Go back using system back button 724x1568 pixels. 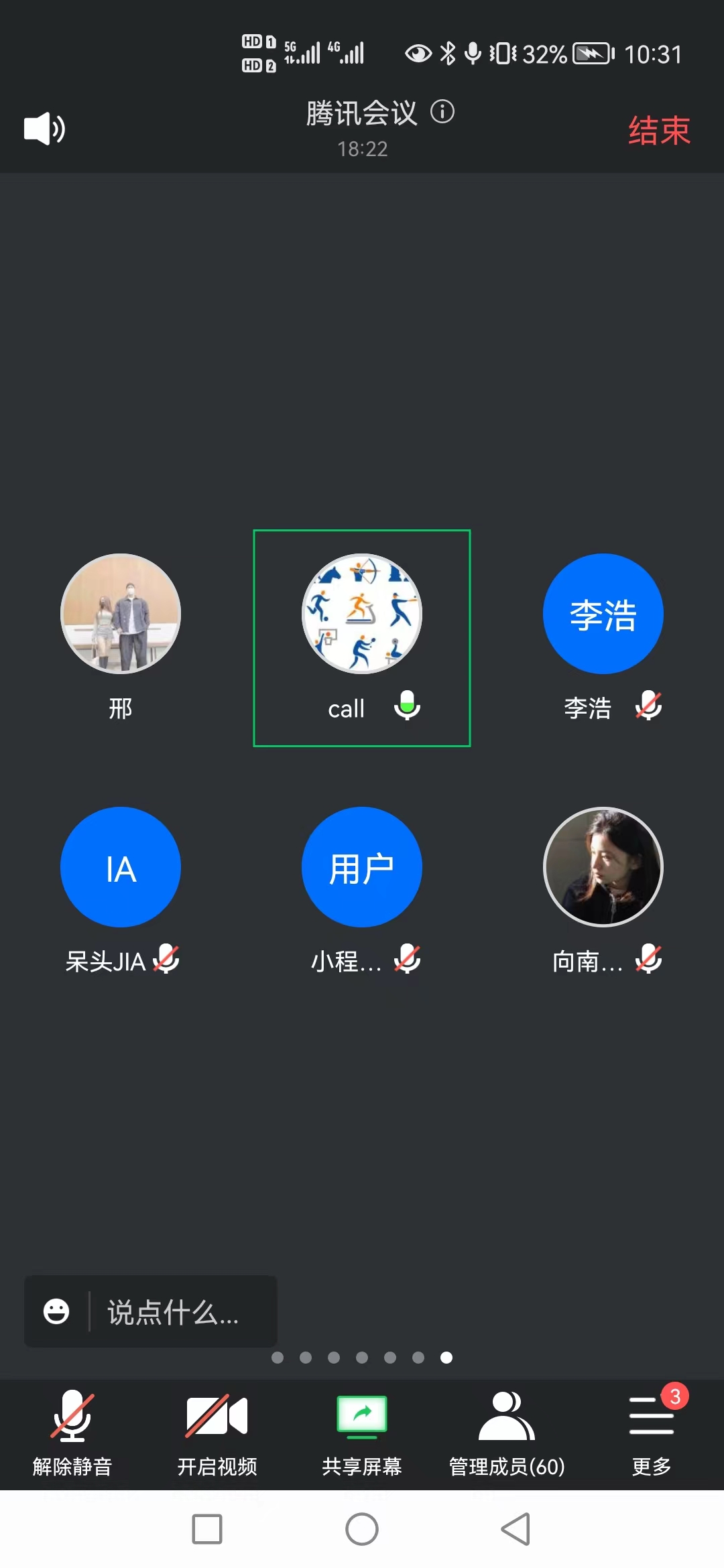tap(516, 1529)
